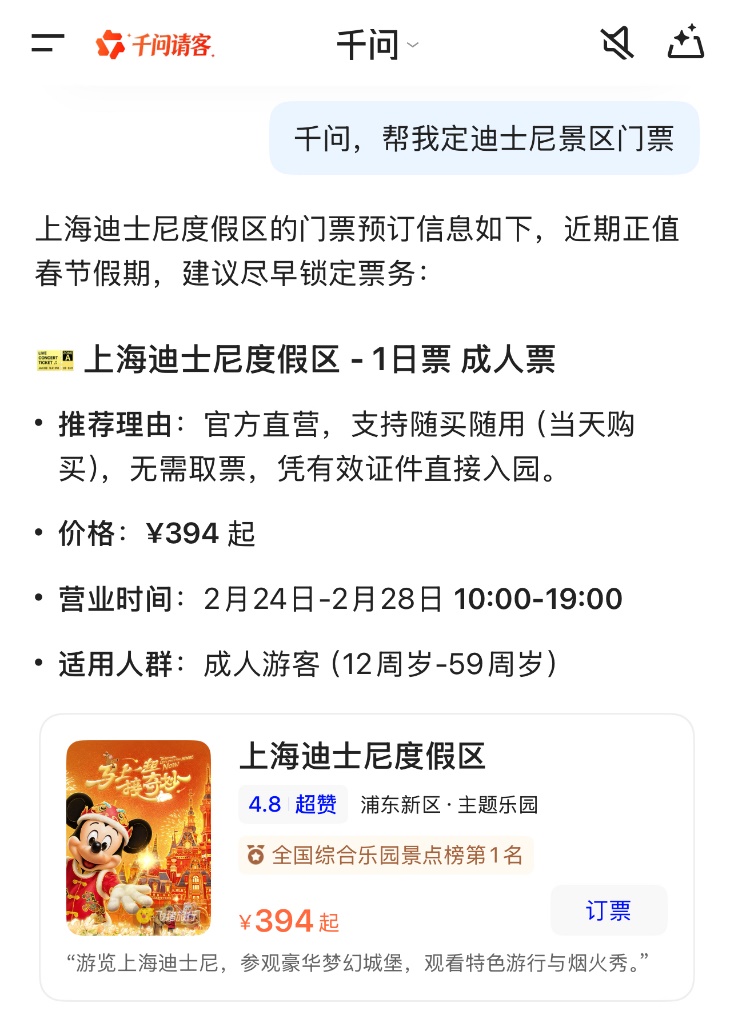The height and width of the screenshot is (1019, 734).
Task: Toggle the muted speaker icon
Action: click(x=616, y=44)
